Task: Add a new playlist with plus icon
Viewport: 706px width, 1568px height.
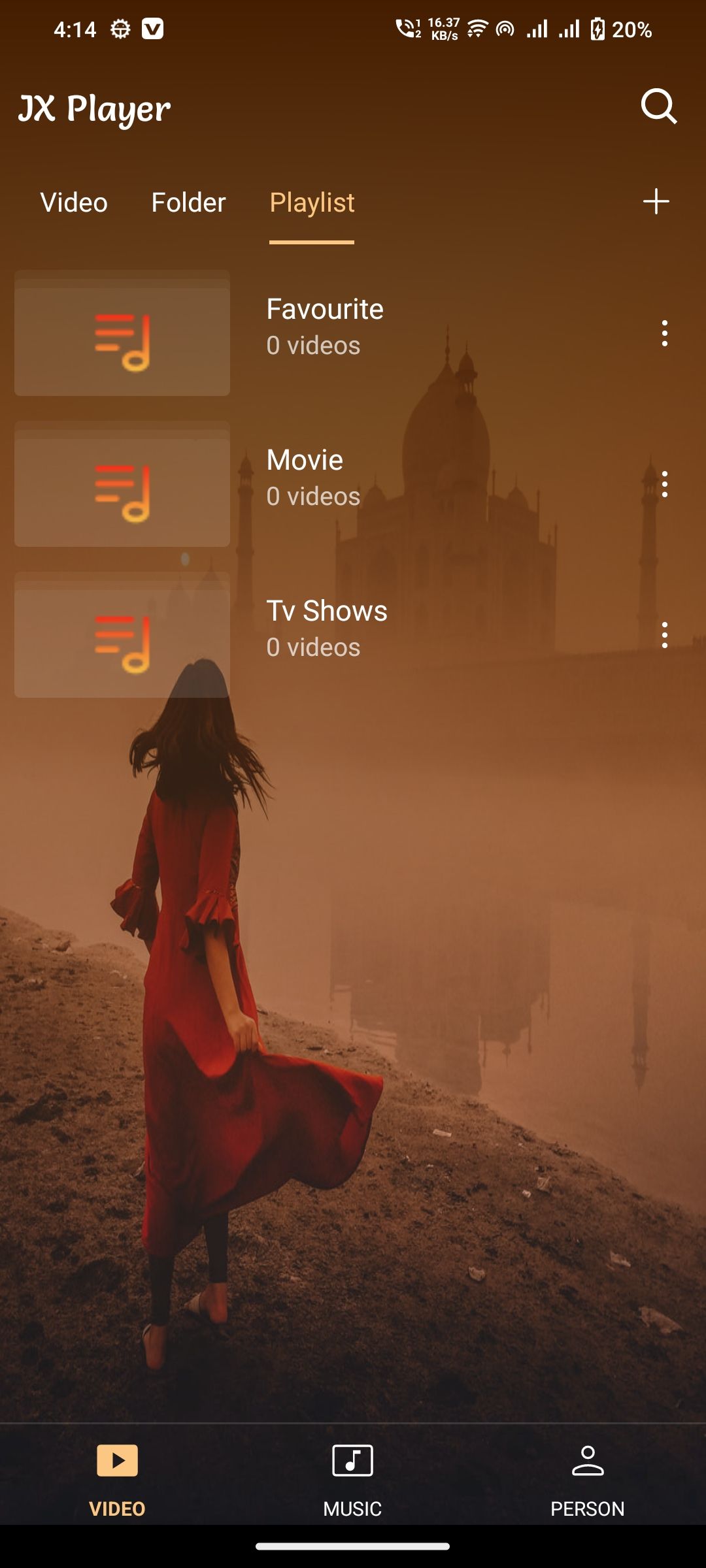Action: 656,201
